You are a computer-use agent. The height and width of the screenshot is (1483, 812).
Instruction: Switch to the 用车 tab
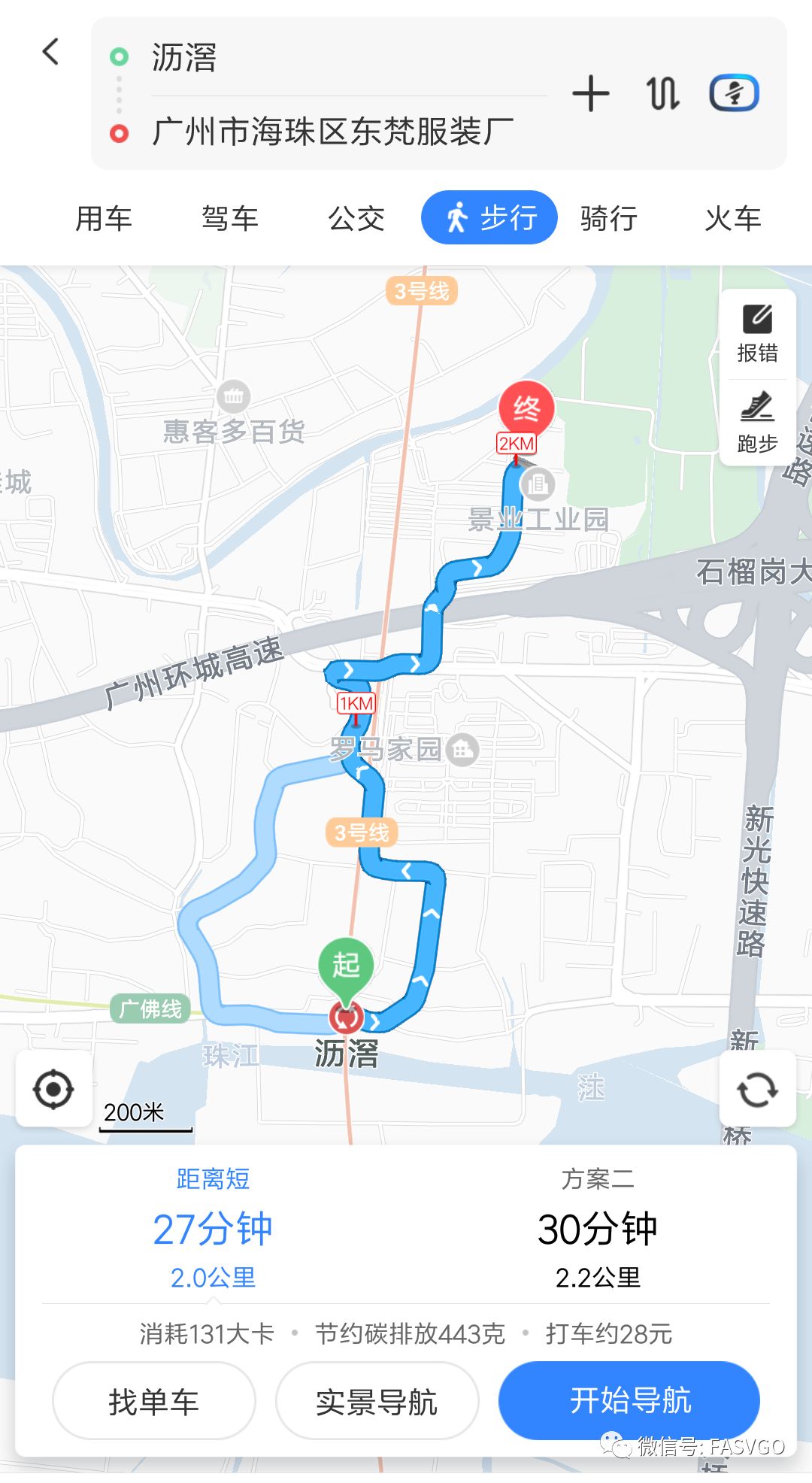(x=104, y=219)
